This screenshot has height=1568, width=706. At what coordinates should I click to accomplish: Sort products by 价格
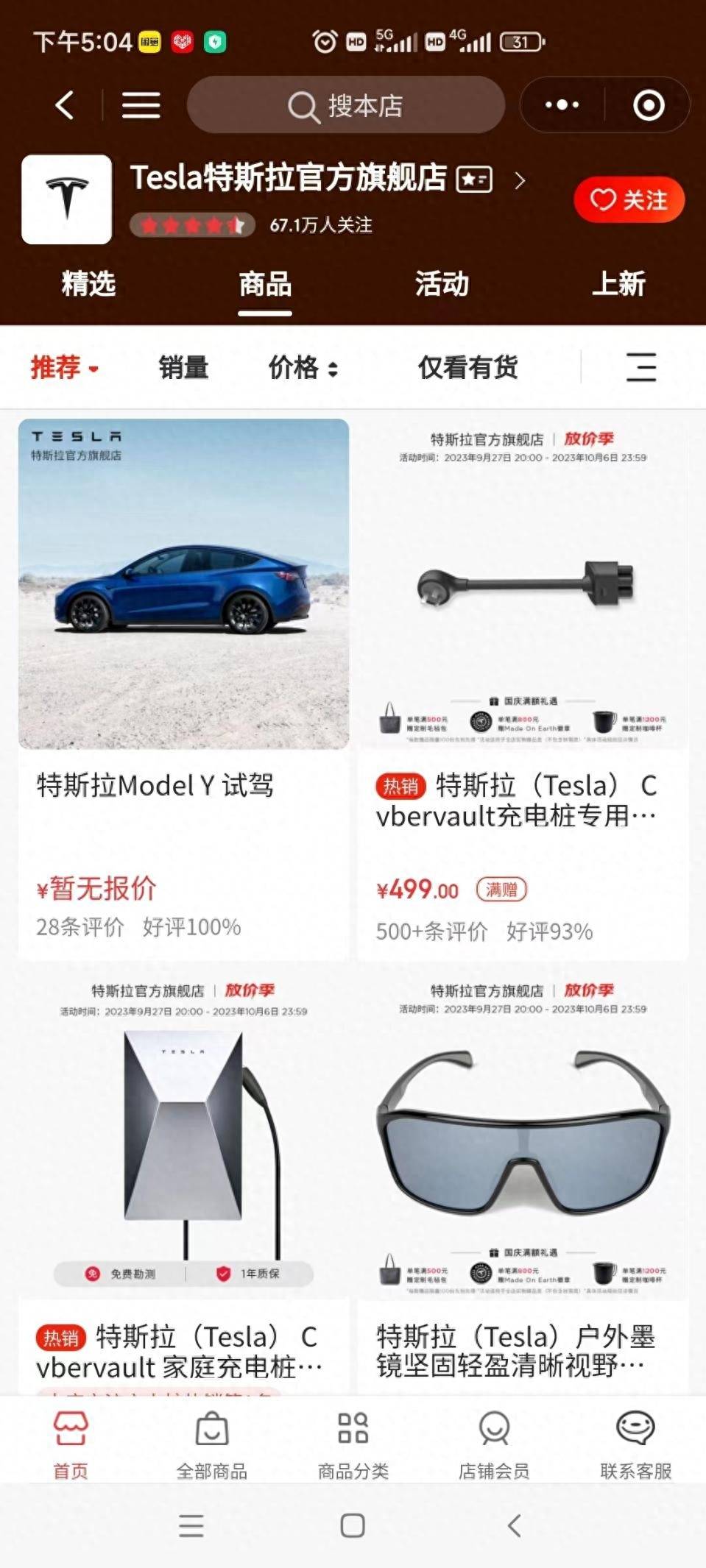(x=303, y=367)
